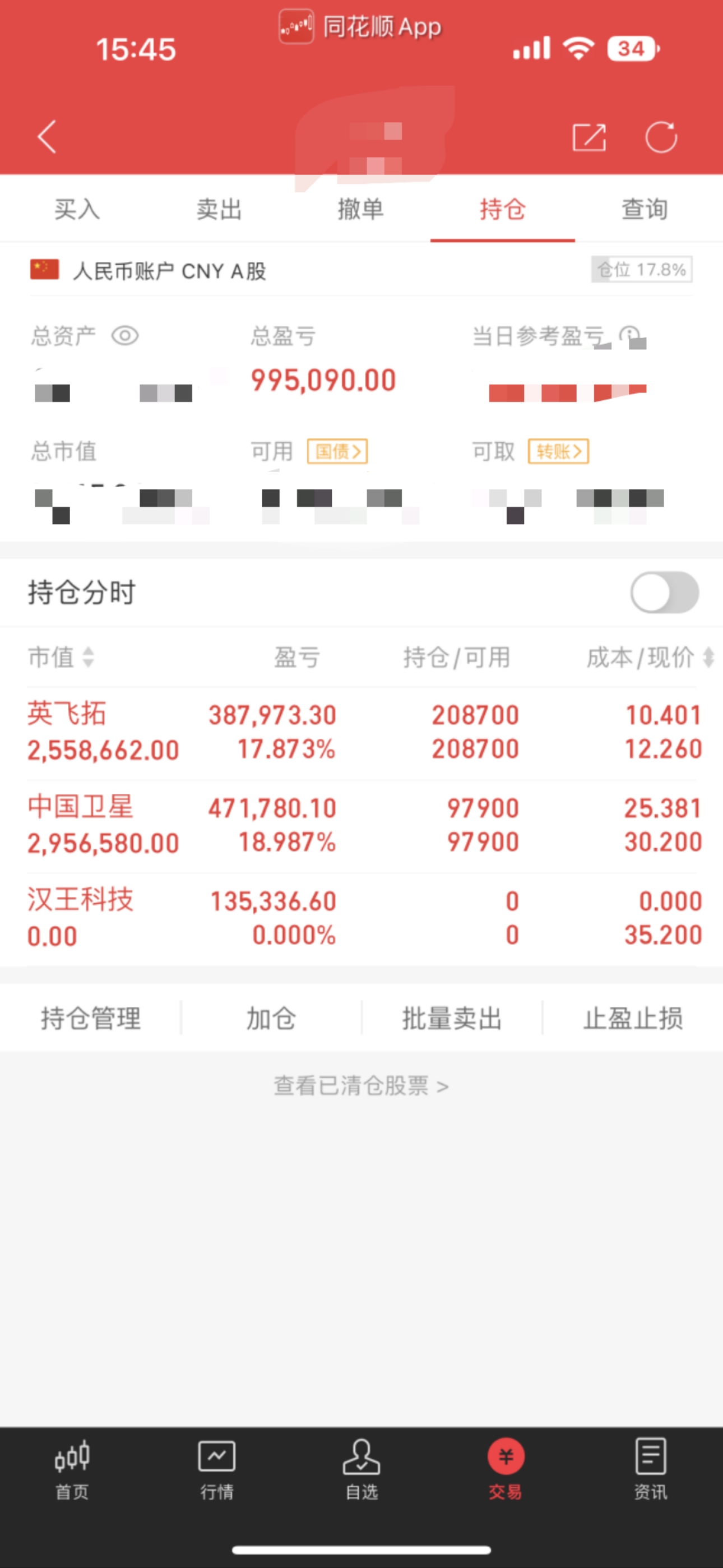Viewport: 723px width, 1568px height.
Task: Refresh the holdings data
Action: 661,136
